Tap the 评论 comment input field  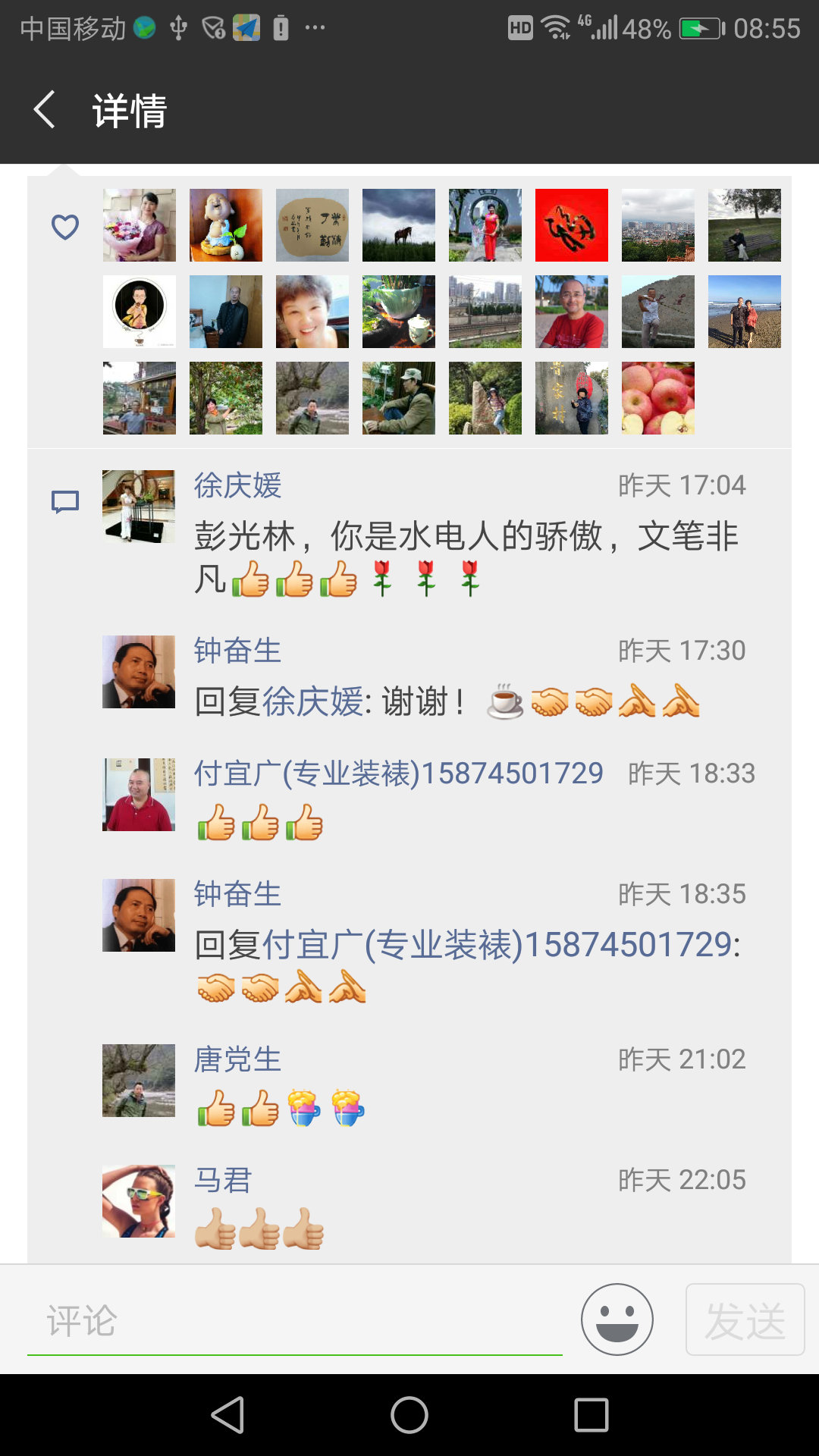(x=294, y=1320)
